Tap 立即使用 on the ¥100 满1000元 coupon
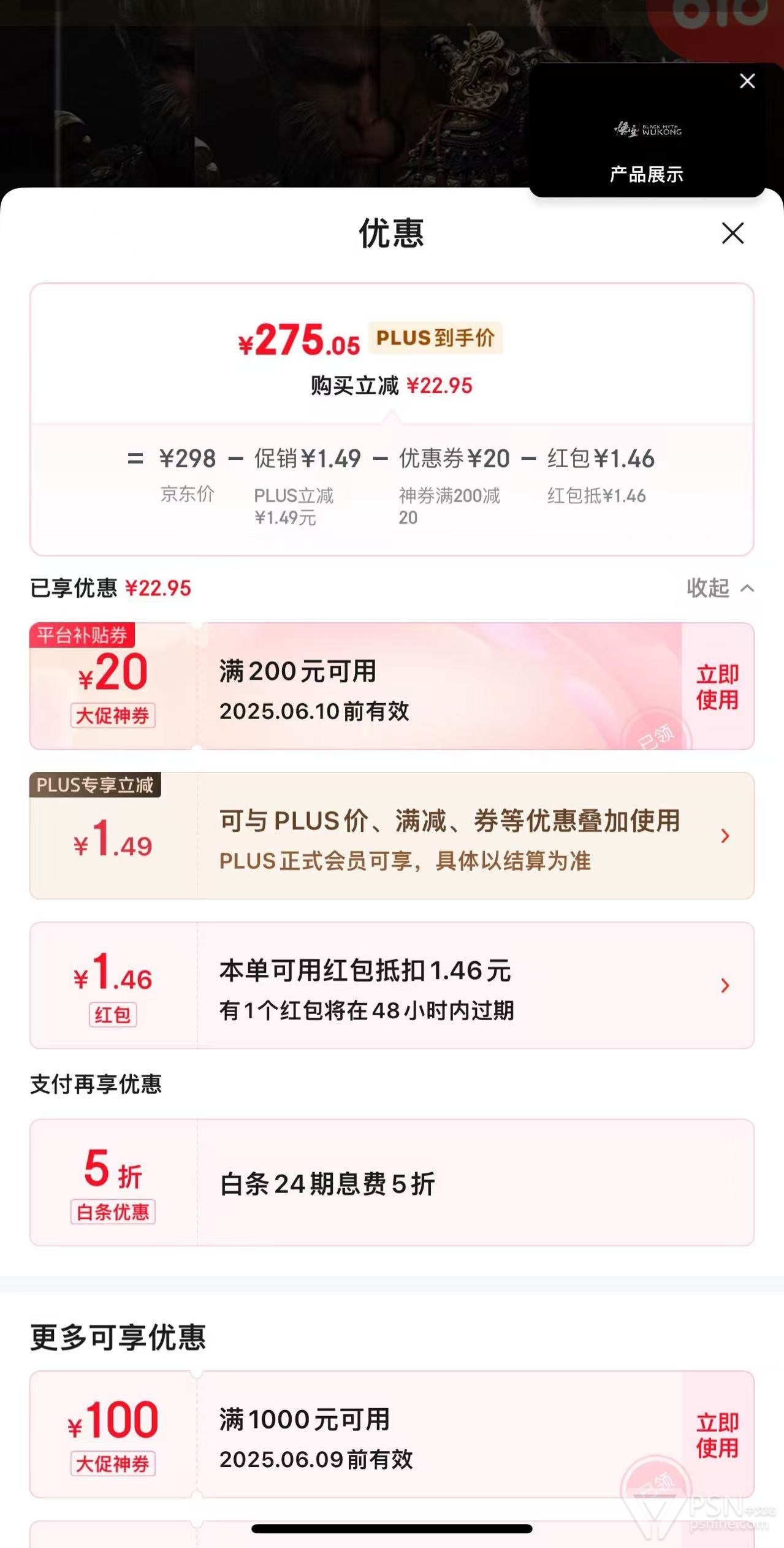Image resolution: width=784 pixels, height=1548 pixels. pyautogui.click(x=717, y=1435)
